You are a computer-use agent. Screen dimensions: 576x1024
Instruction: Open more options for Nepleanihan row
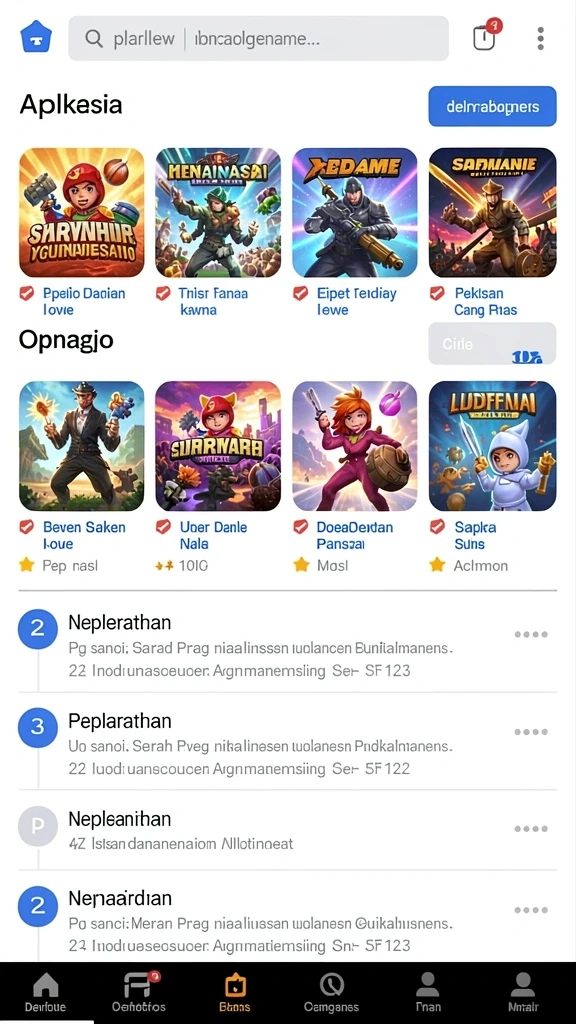coord(530,829)
